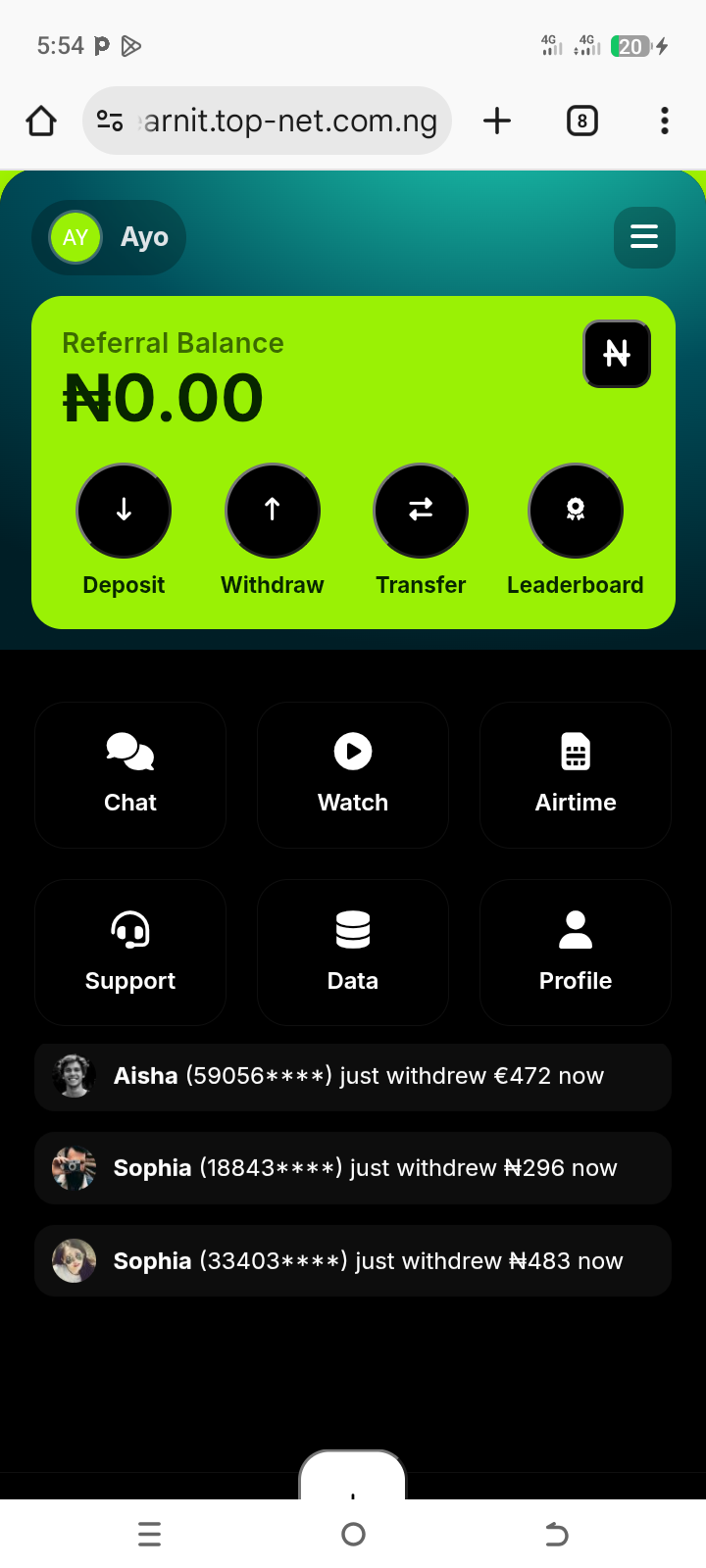Open the Transfer option
Screen dimensions: 706x1568
coord(421,511)
